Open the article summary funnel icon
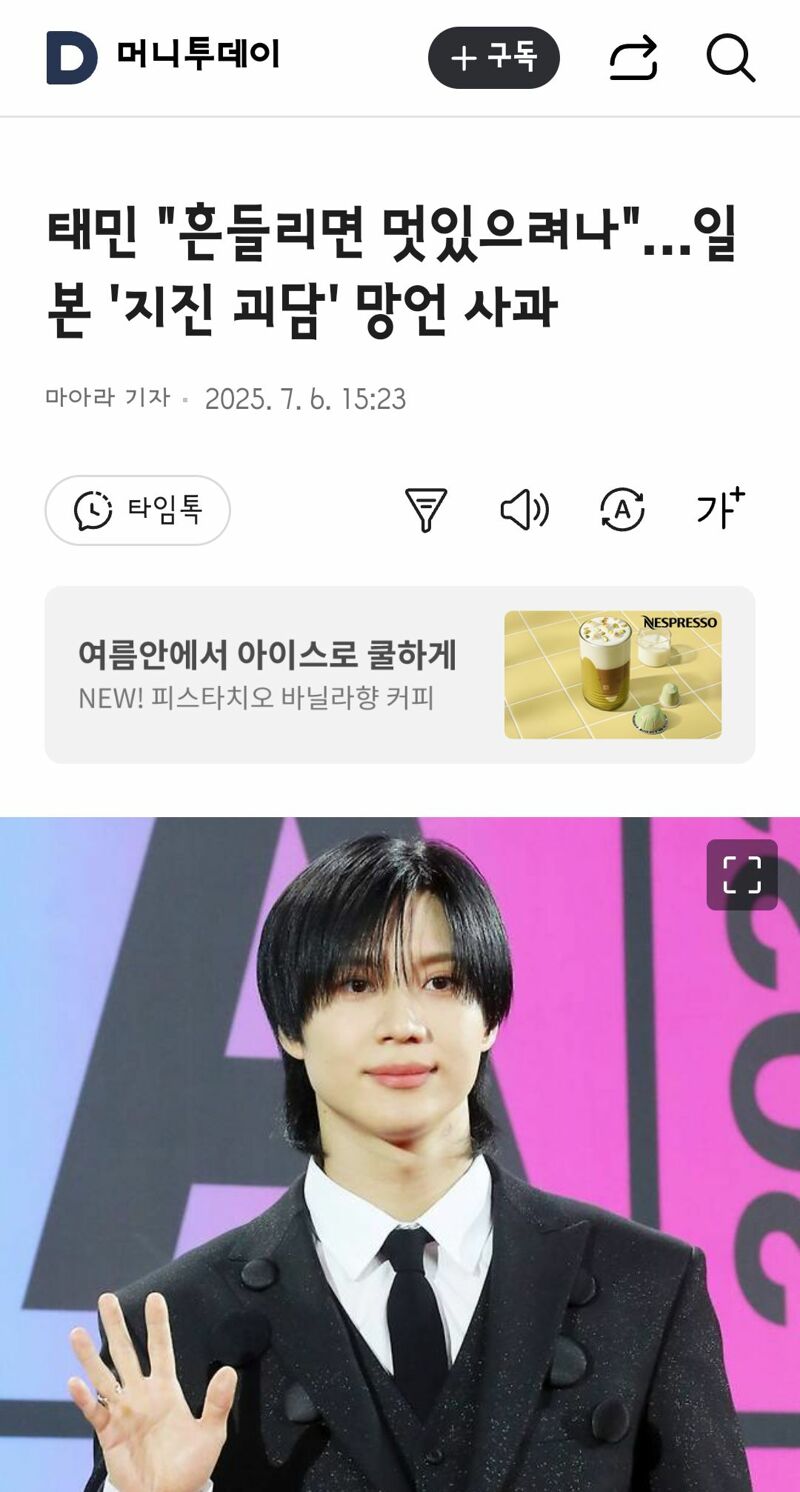Screen dimensions: 800x1492 coord(426,510)
